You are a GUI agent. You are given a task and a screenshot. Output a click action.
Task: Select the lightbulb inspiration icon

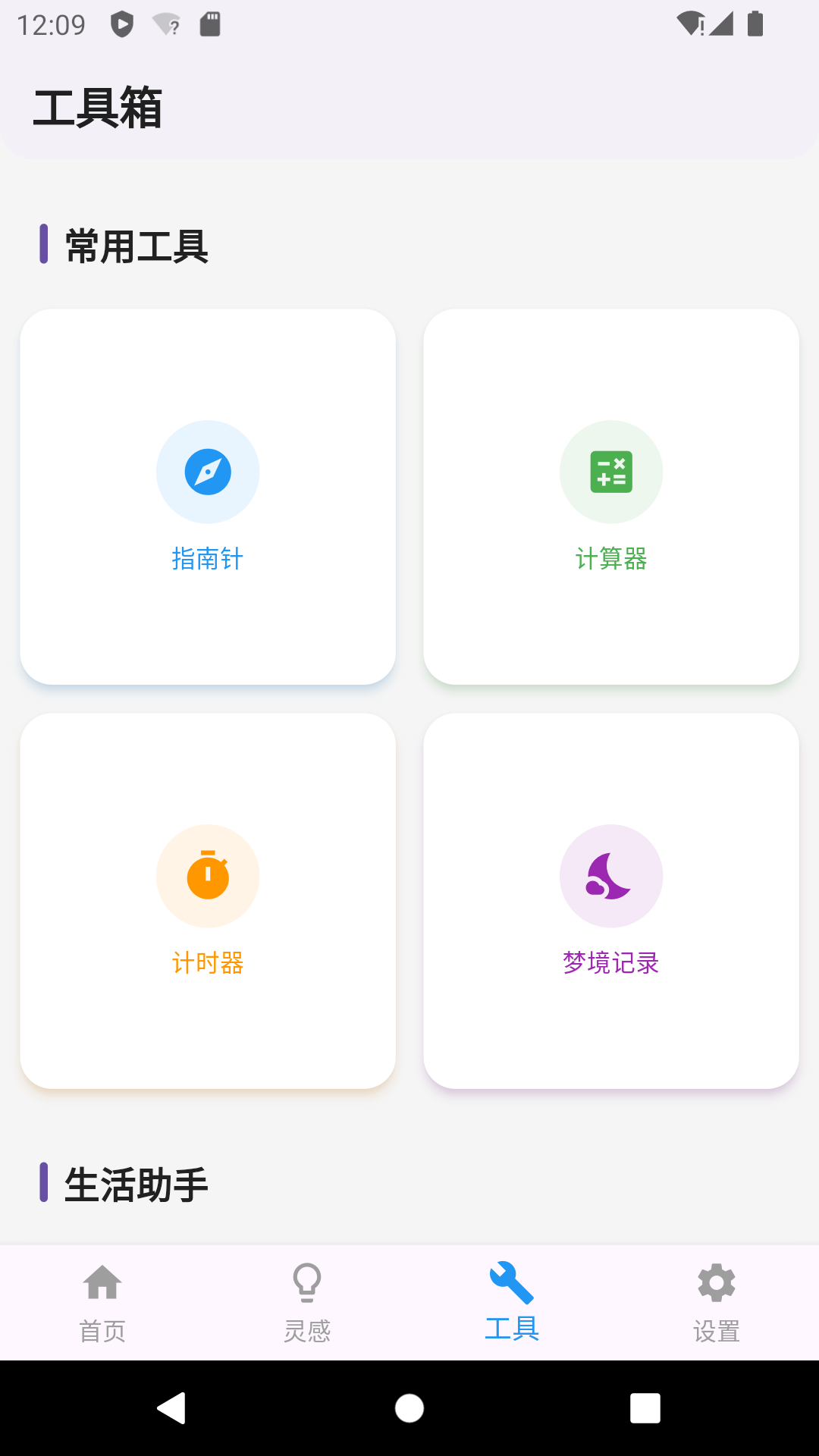307,1283
